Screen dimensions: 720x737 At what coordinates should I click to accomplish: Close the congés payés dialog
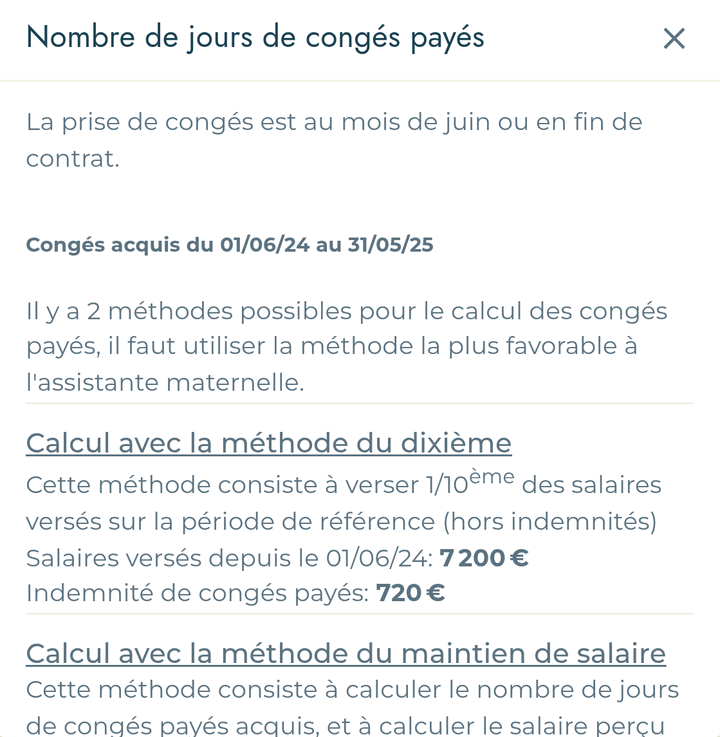[x=674, y=38]
